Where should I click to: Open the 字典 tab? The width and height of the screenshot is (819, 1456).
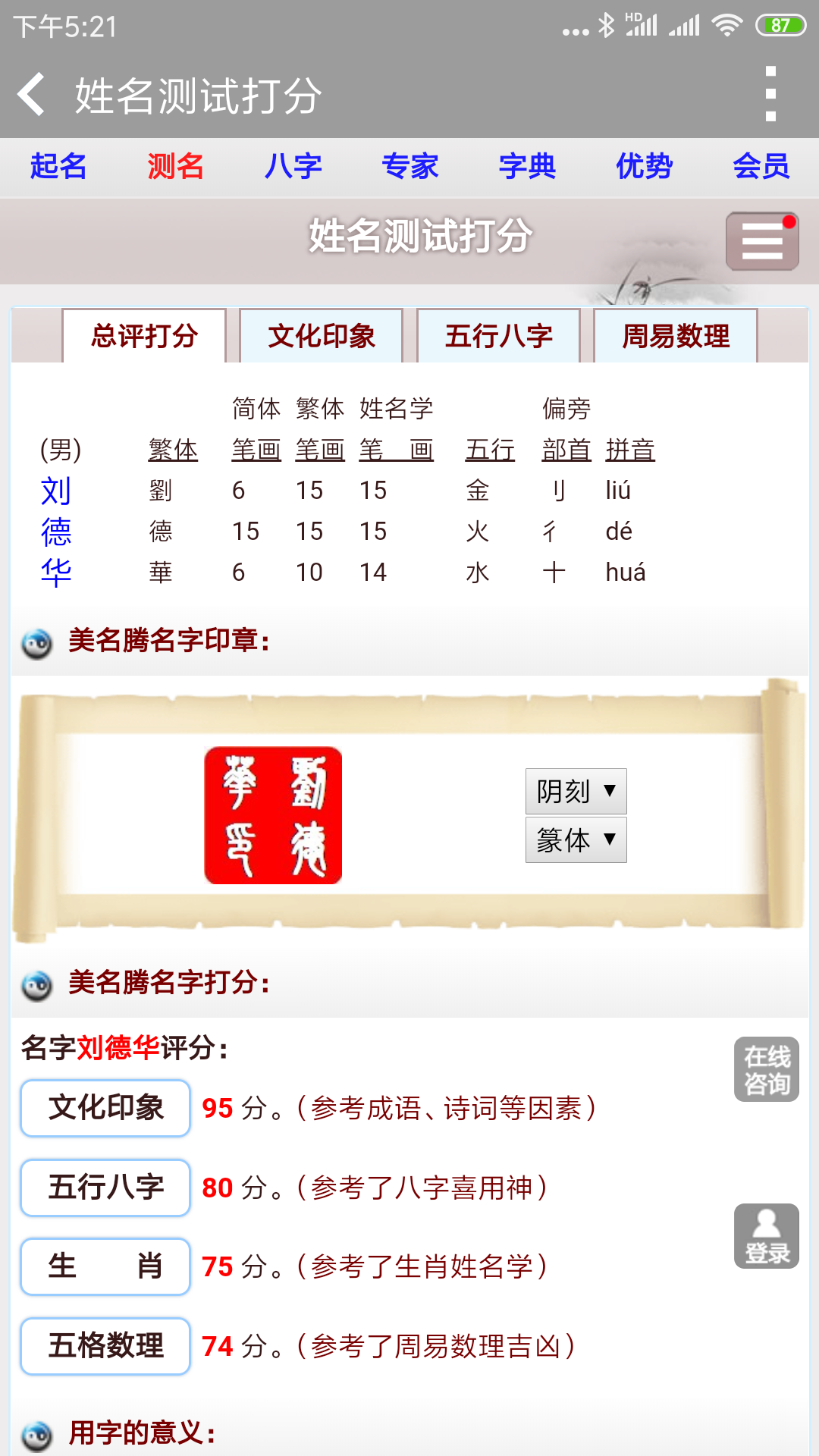pyautogui.click(x=527, y=166)
